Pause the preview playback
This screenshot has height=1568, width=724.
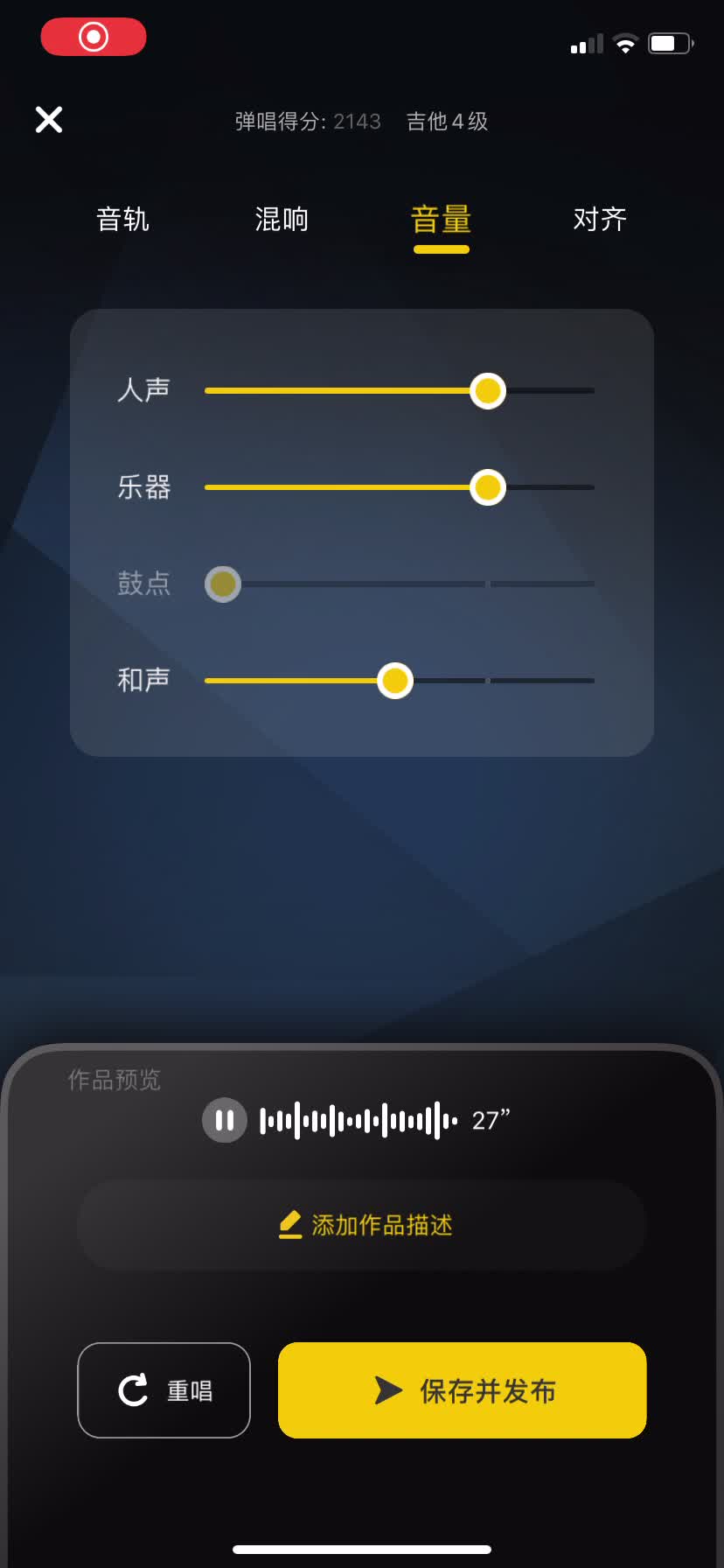pyautogui.click(x=225, y=1120)
